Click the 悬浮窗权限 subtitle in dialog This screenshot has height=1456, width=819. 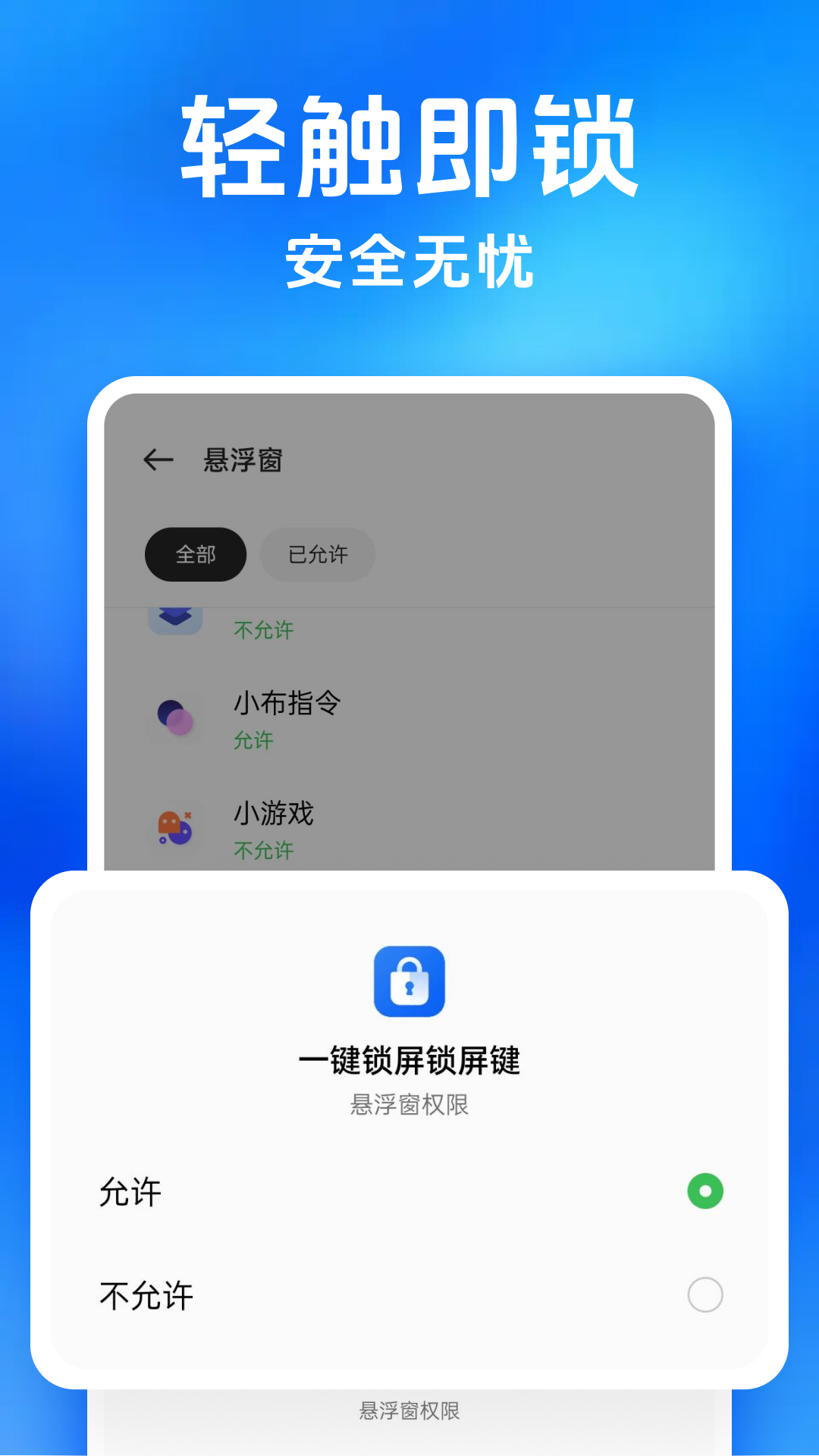[x=409, y=1105]
